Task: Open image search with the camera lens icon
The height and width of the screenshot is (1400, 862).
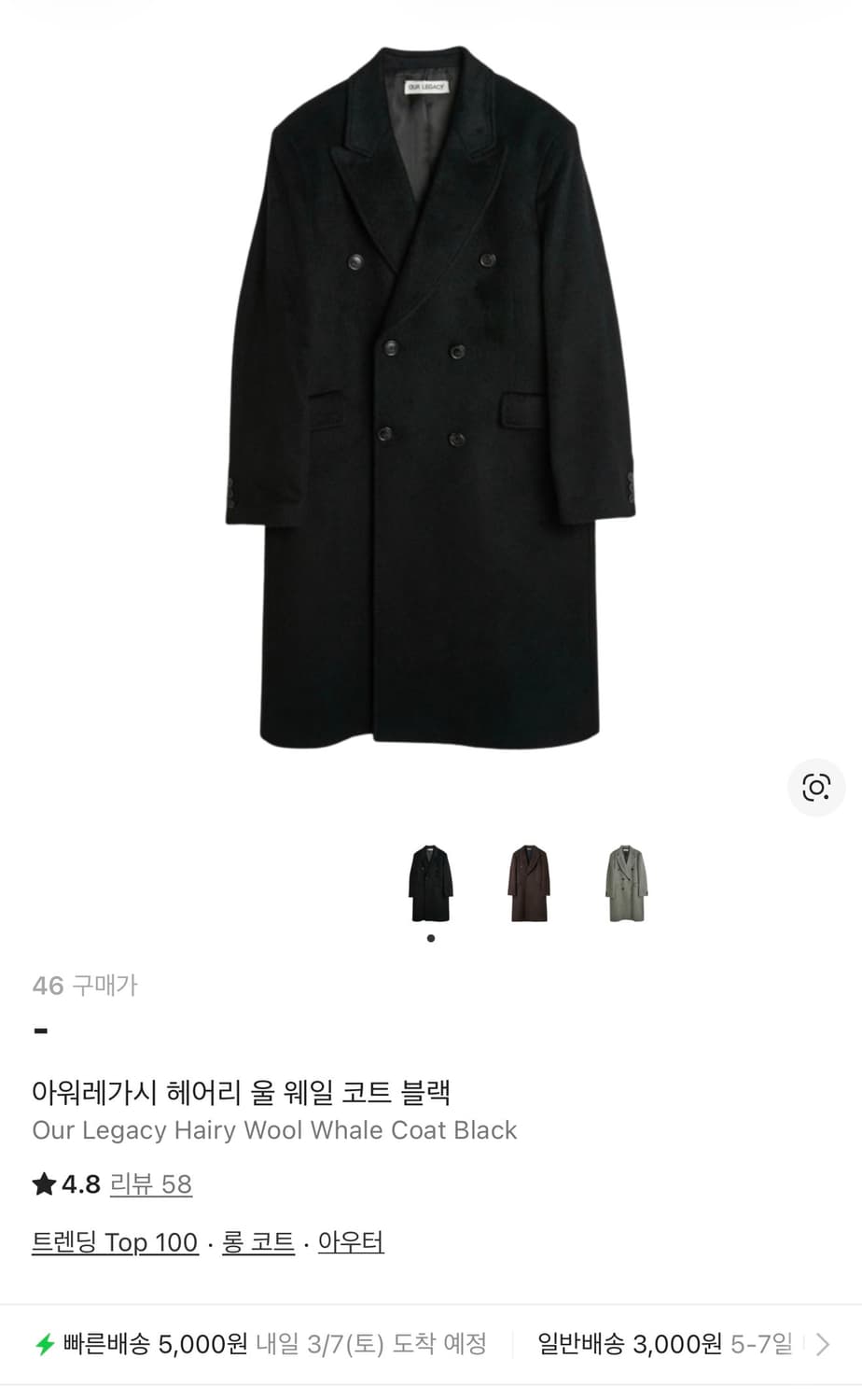Action: 816,788
